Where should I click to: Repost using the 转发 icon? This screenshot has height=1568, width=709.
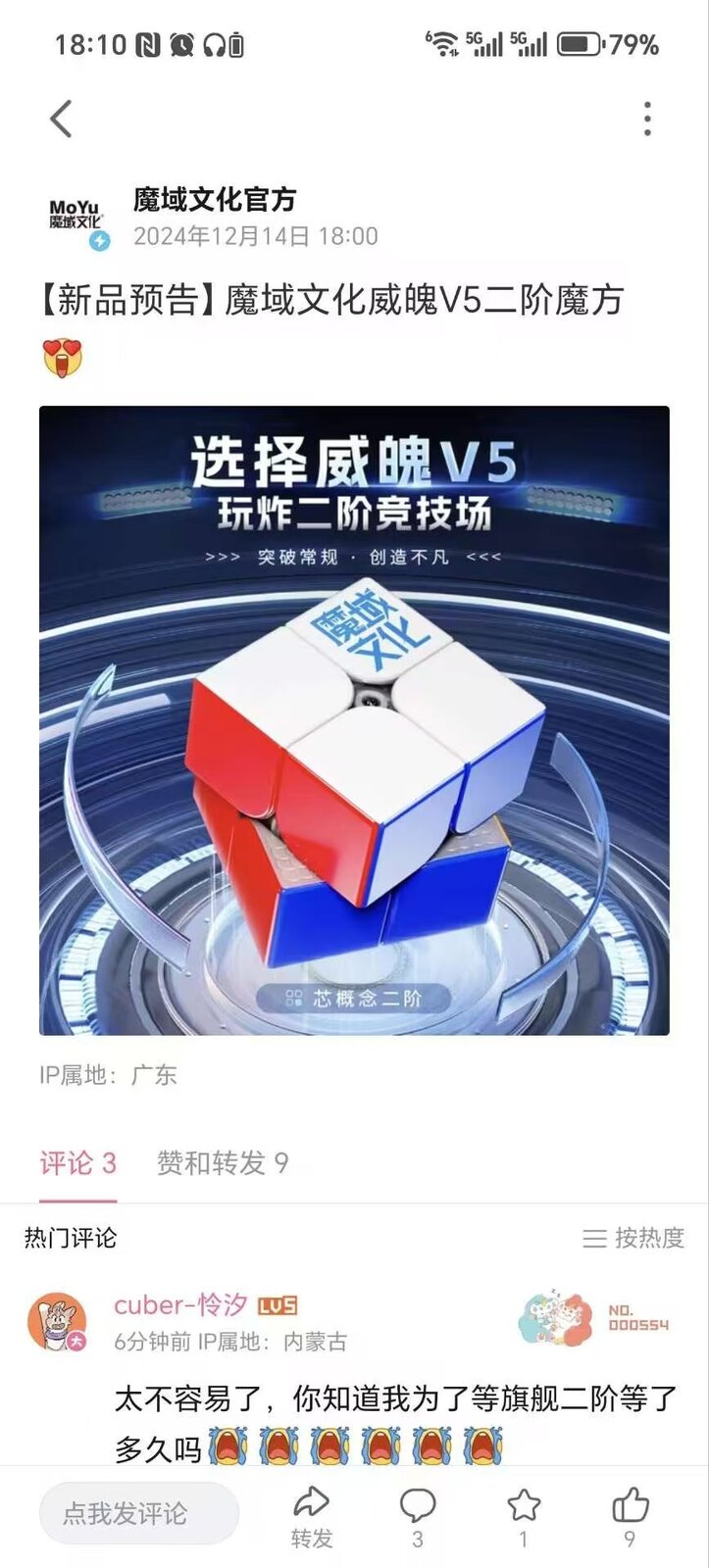(x=312, y=1517)
